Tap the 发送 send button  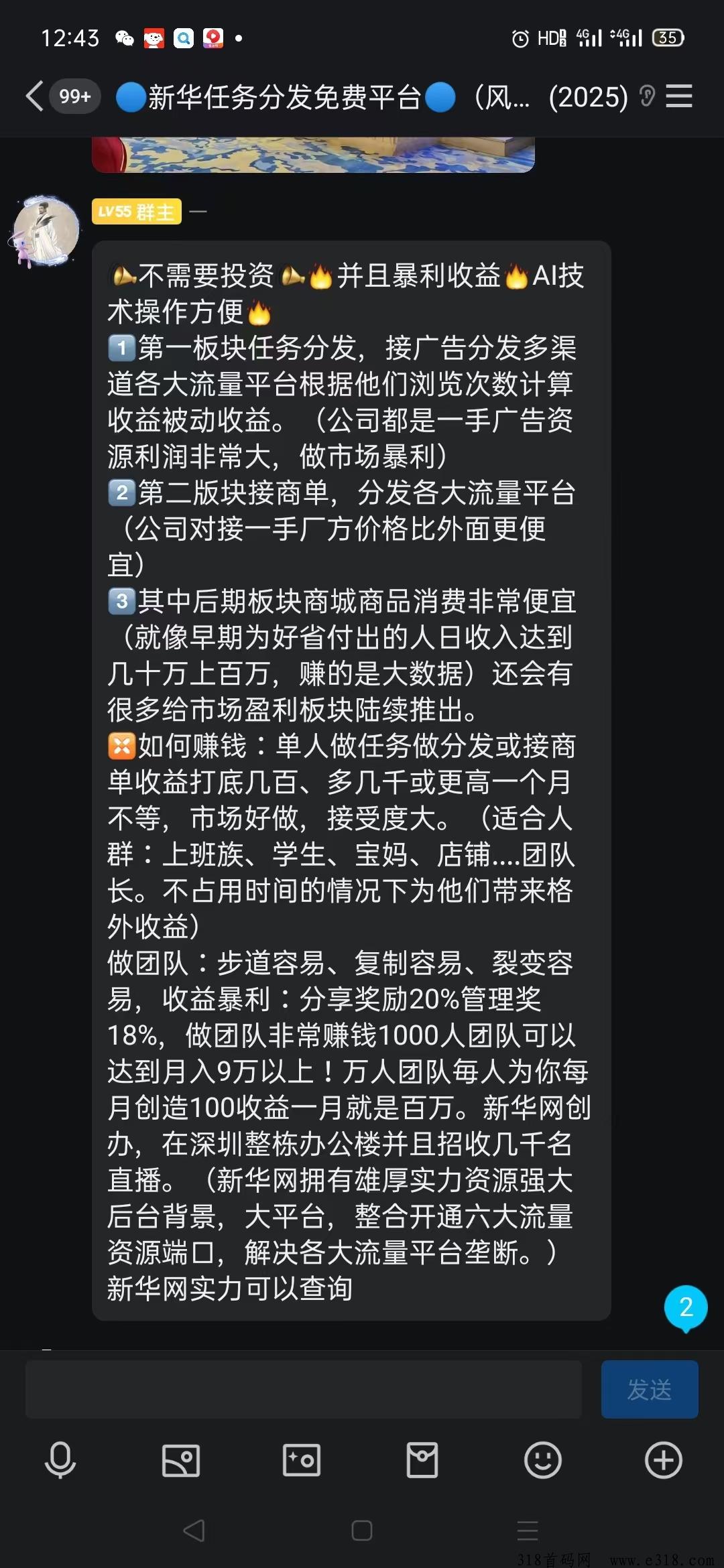pos(650,1389)
